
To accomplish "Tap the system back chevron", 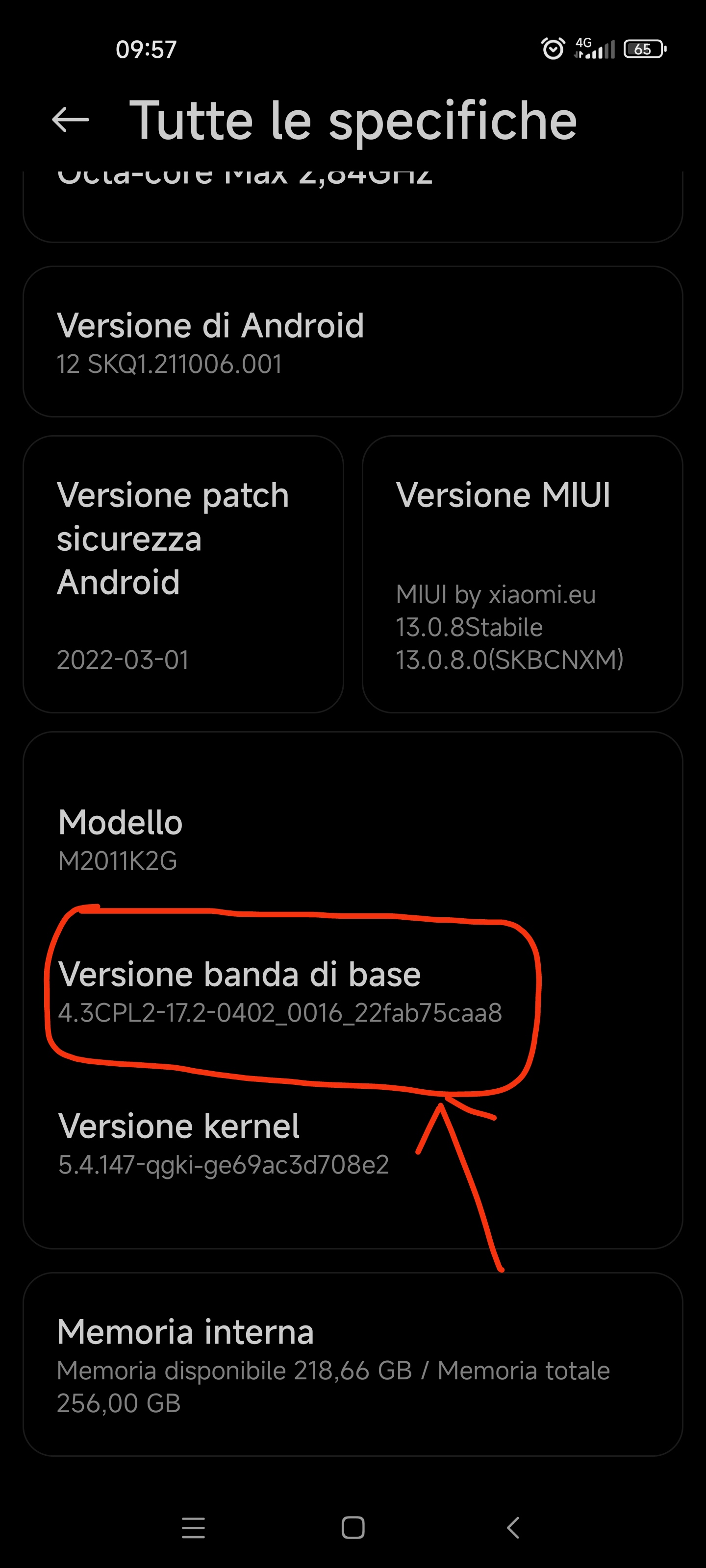I will (x=513, y=1527).
